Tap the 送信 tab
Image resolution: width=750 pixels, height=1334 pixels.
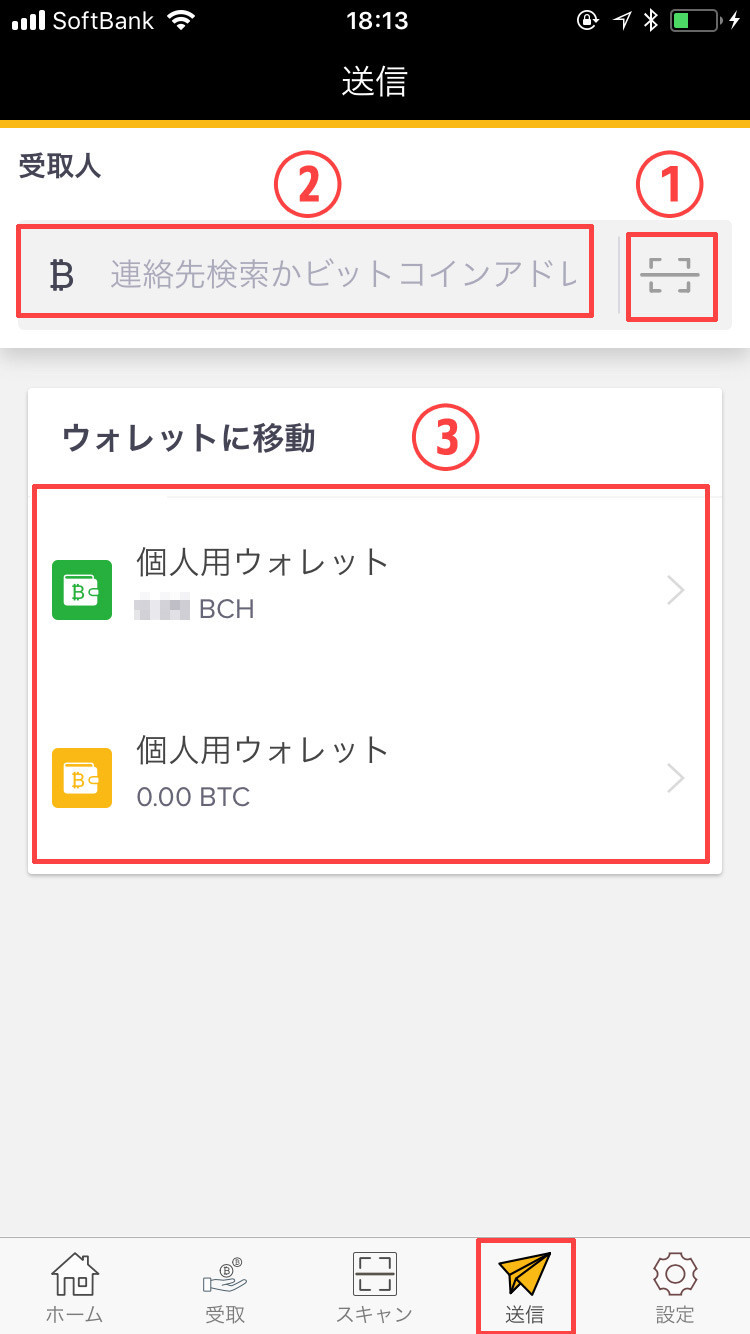[525, 1287]
